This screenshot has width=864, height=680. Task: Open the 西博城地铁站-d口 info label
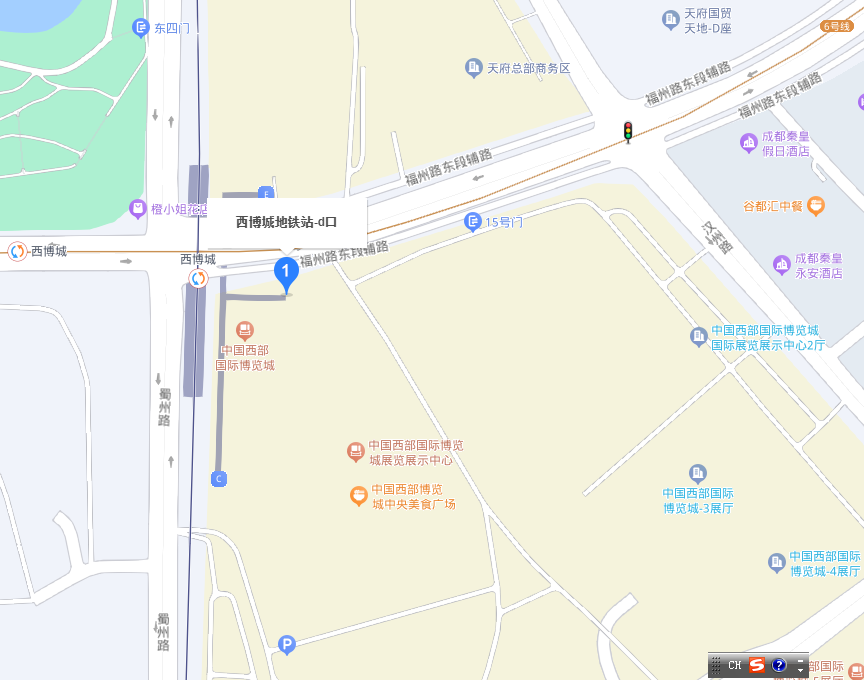[286, 222]
